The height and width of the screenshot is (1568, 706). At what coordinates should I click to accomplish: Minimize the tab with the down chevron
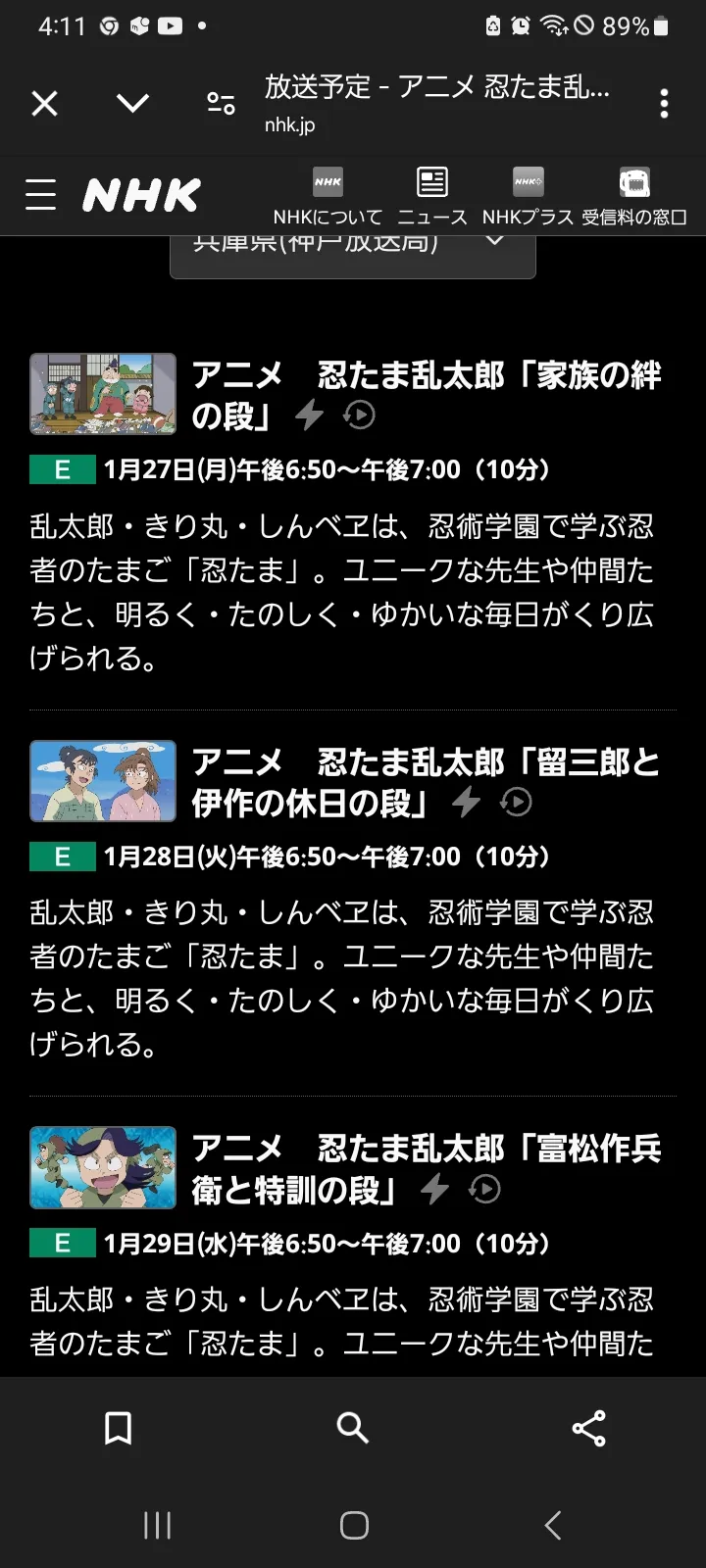[132, 103]
